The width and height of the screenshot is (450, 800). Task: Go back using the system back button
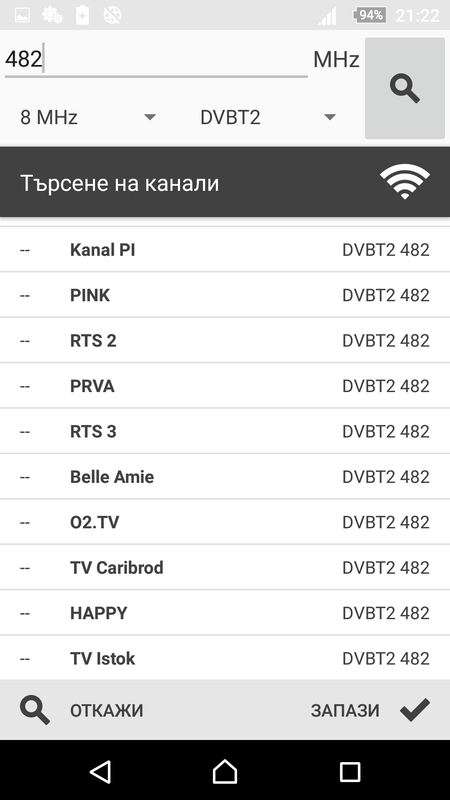100,771
